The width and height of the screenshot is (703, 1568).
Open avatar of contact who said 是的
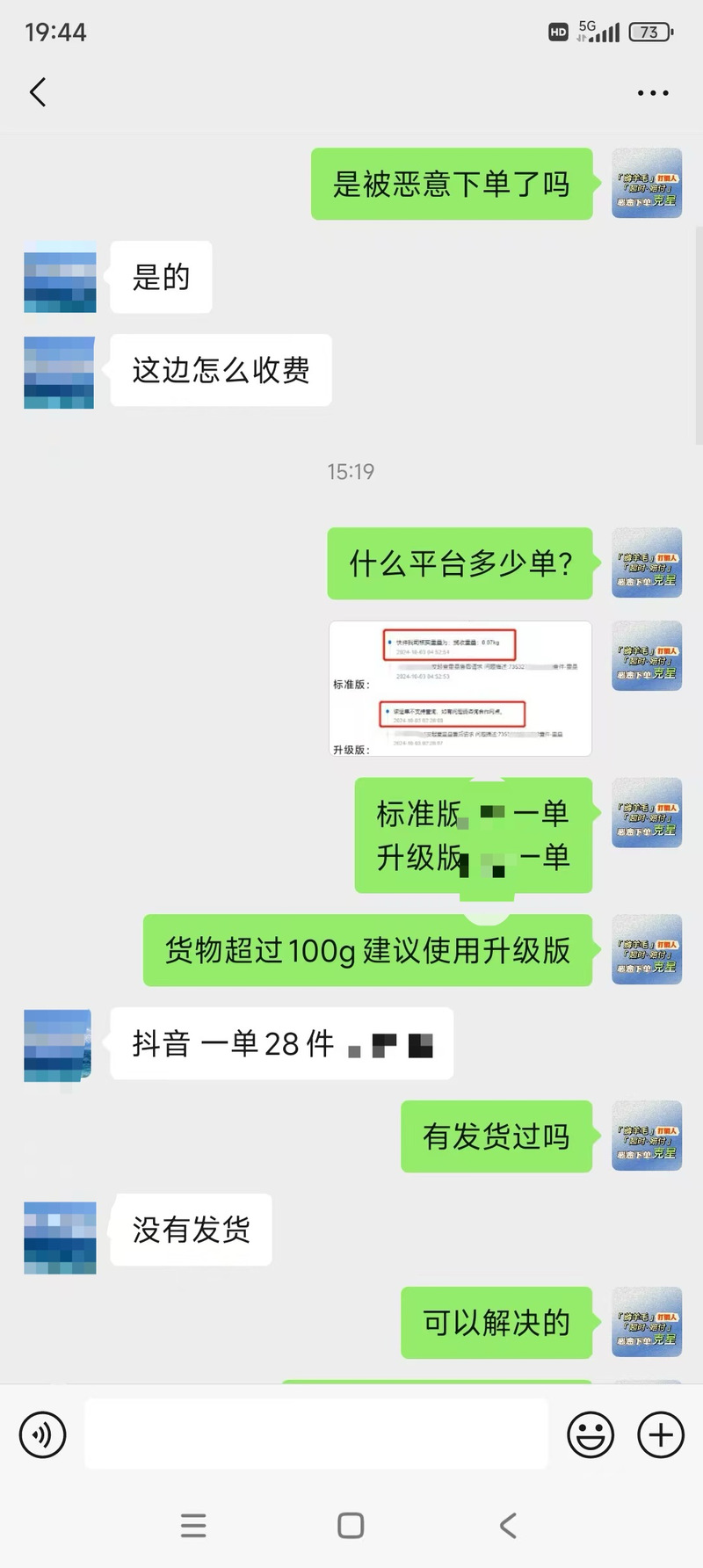(x=60, y=278)
